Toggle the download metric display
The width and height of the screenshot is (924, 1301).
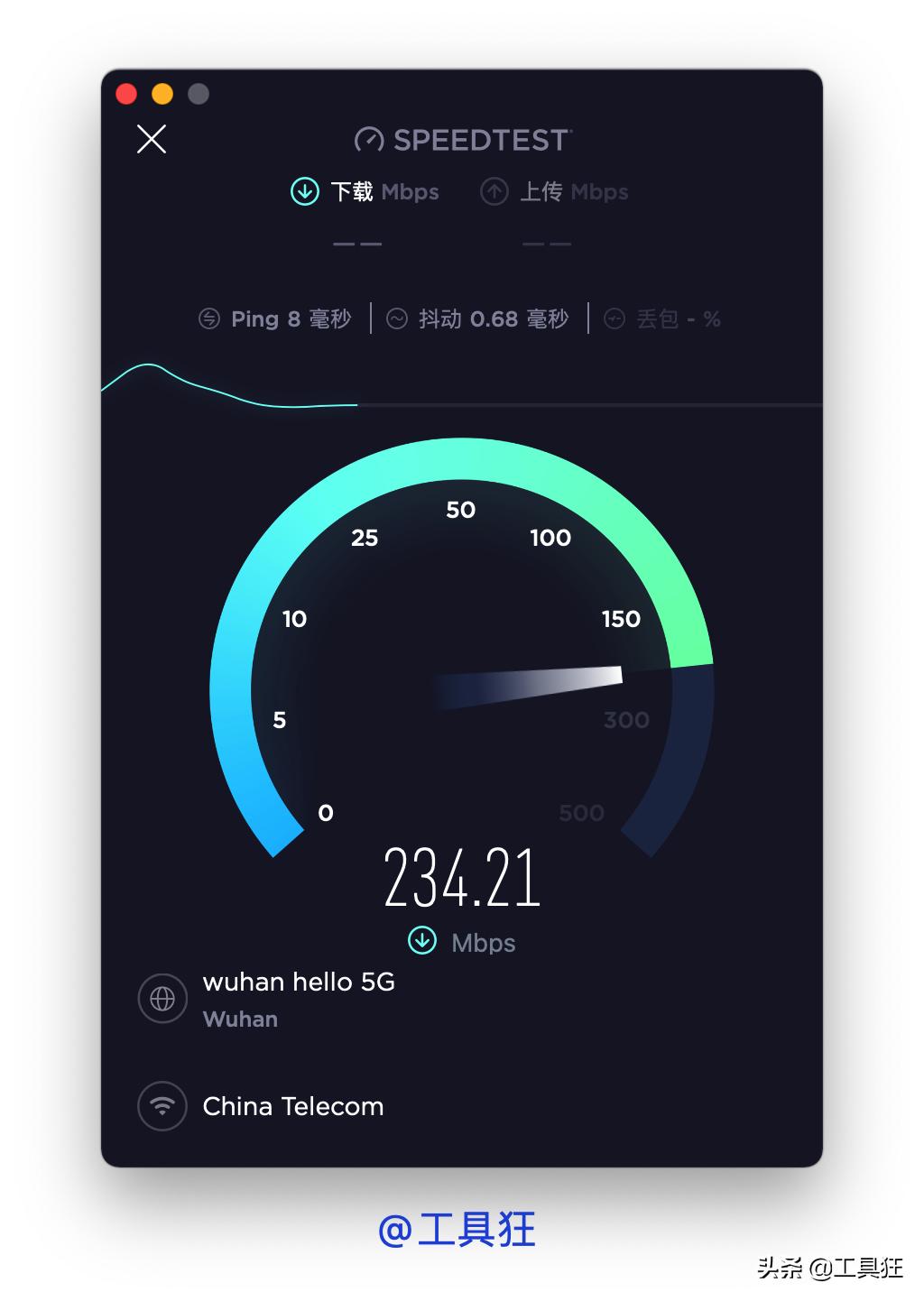(357, 242)
